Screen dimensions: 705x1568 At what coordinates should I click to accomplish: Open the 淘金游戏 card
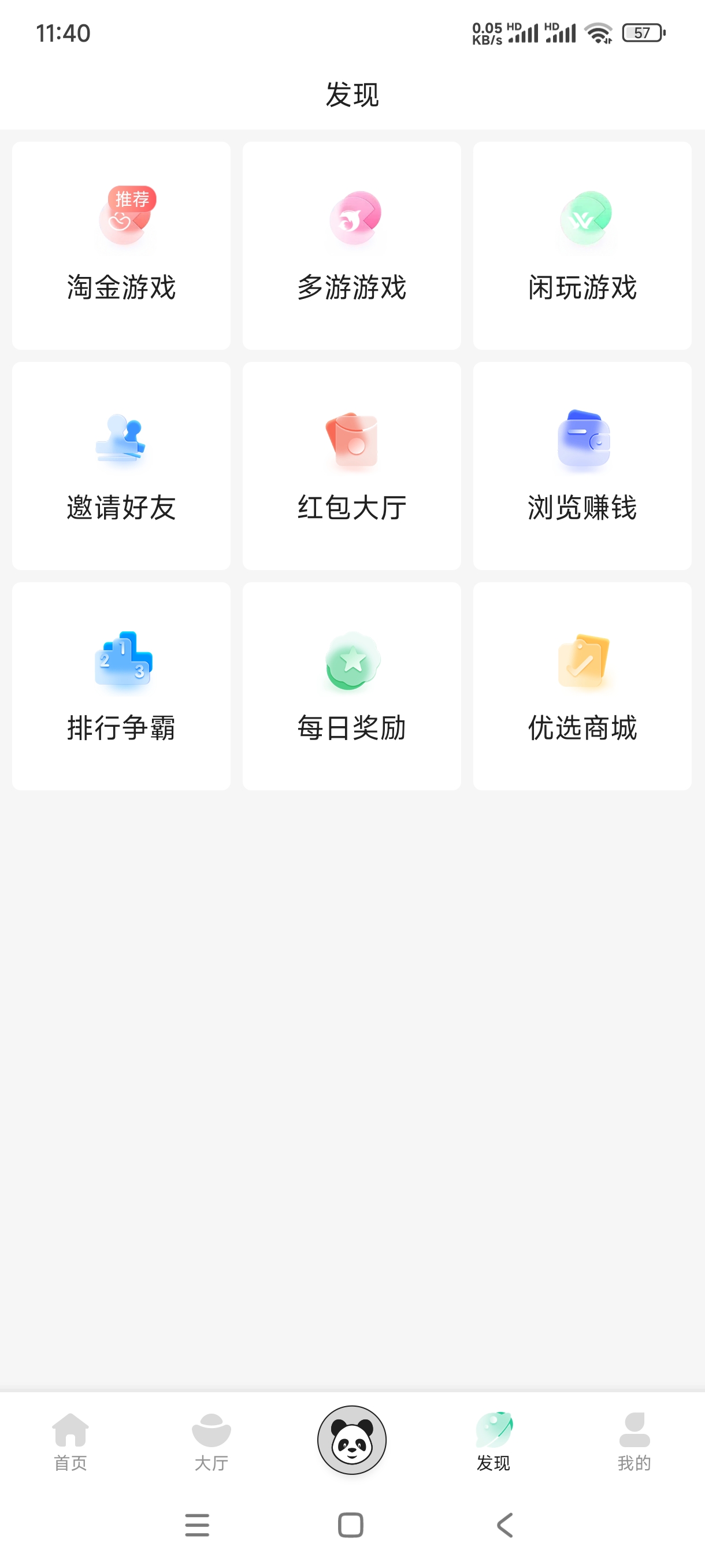121,245
